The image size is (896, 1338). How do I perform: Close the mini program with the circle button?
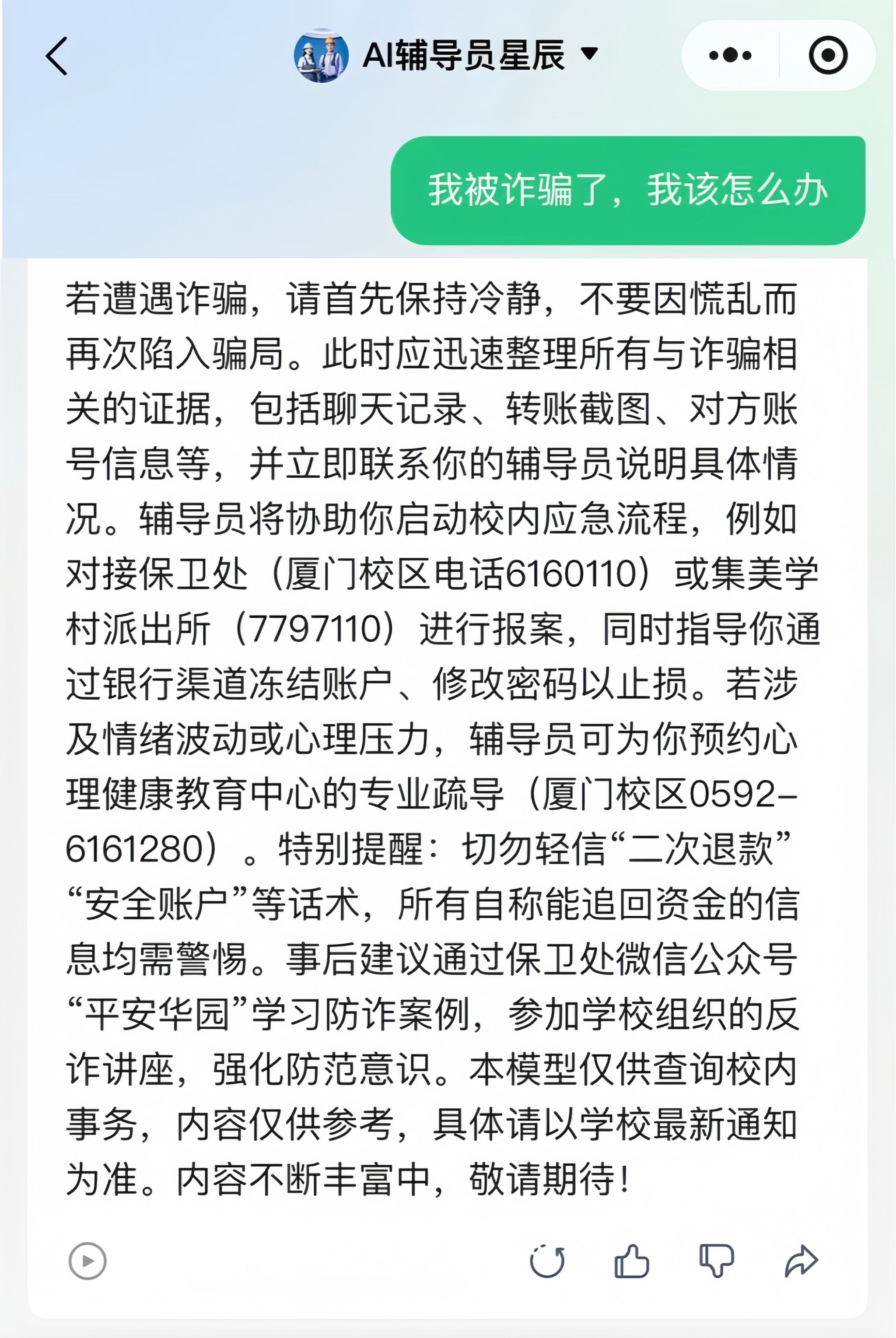click(827, 56)
